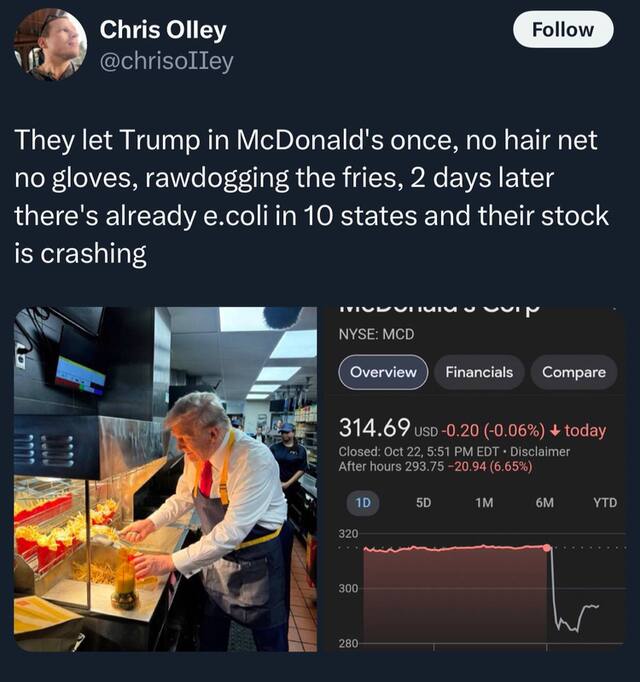Open Chris Olley's profile picture
The height and width of the screenshot is (682, 640).
(50, 45)
